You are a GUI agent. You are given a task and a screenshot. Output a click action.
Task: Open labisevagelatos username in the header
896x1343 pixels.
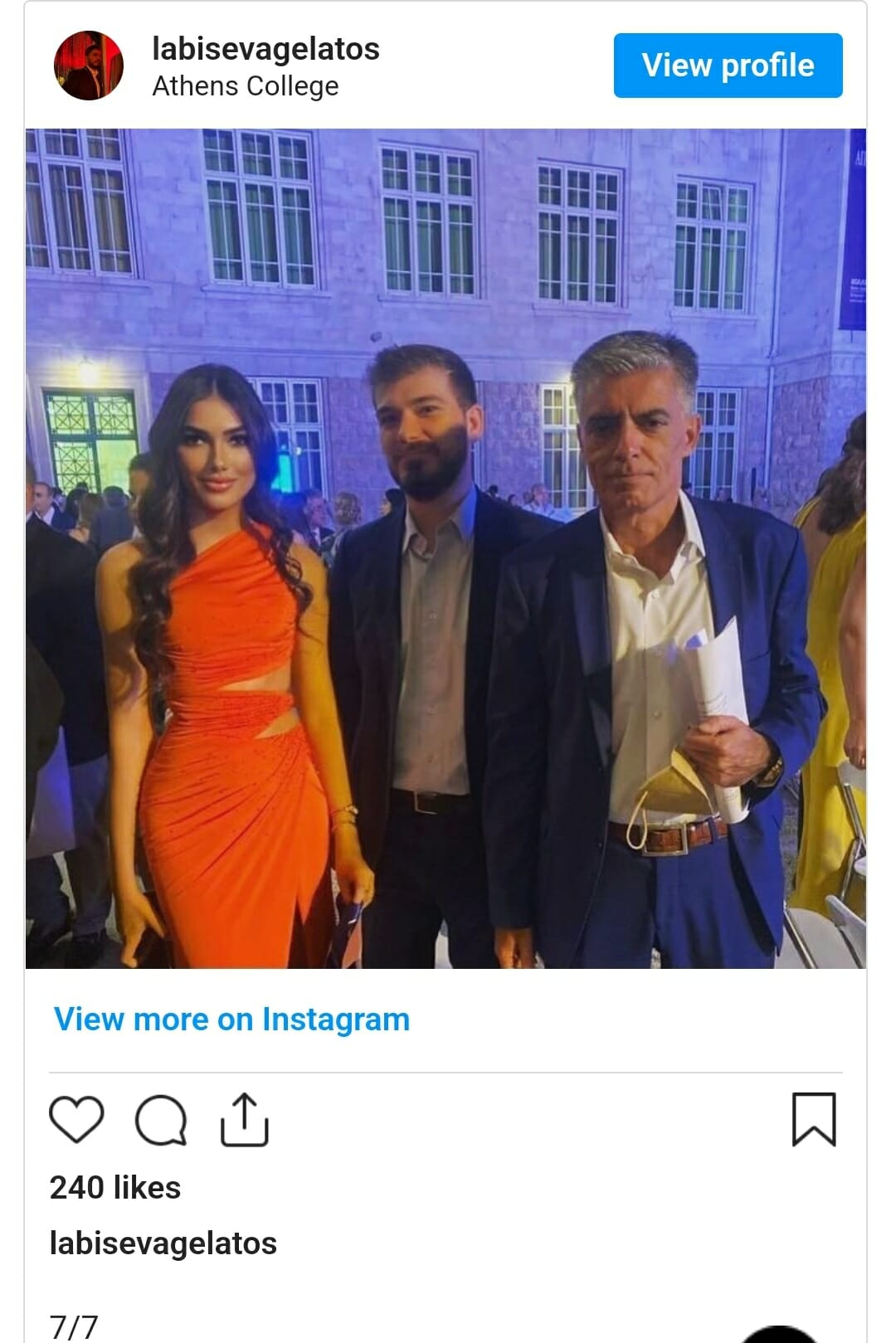click(265, 49)
